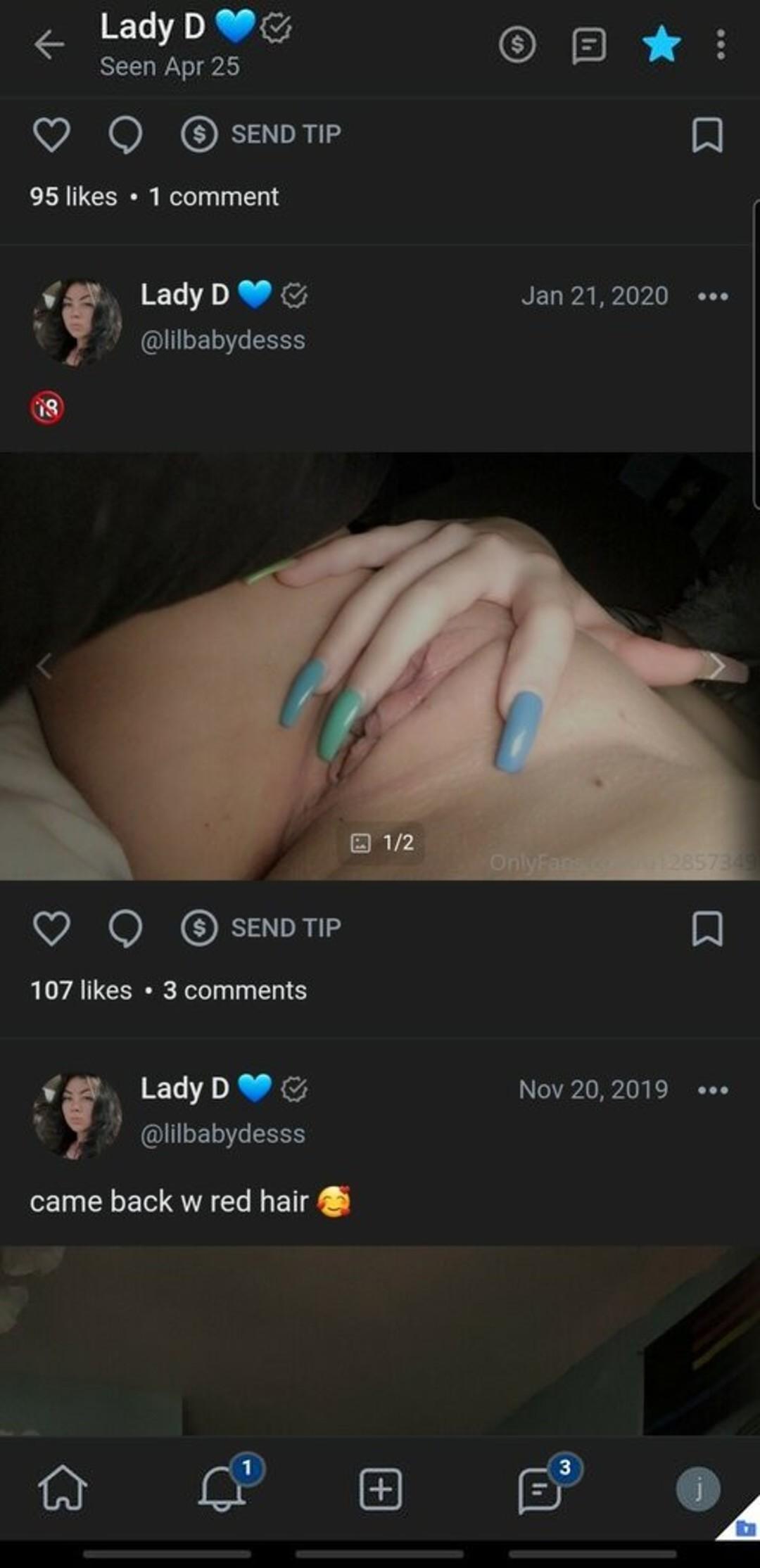Like the post with 95 likes

[x=51, y=134]
